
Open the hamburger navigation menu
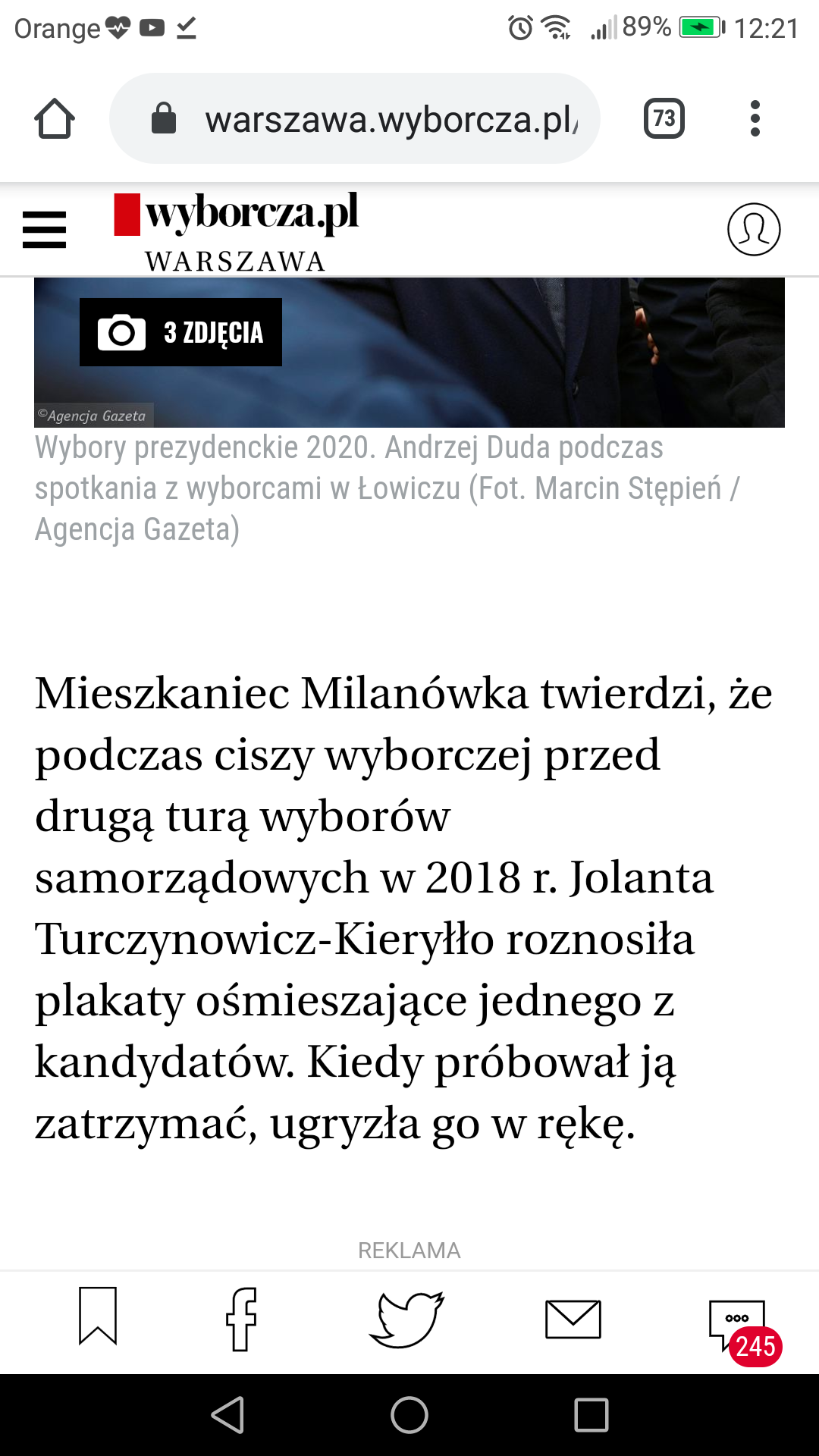[x=44, y=230]
